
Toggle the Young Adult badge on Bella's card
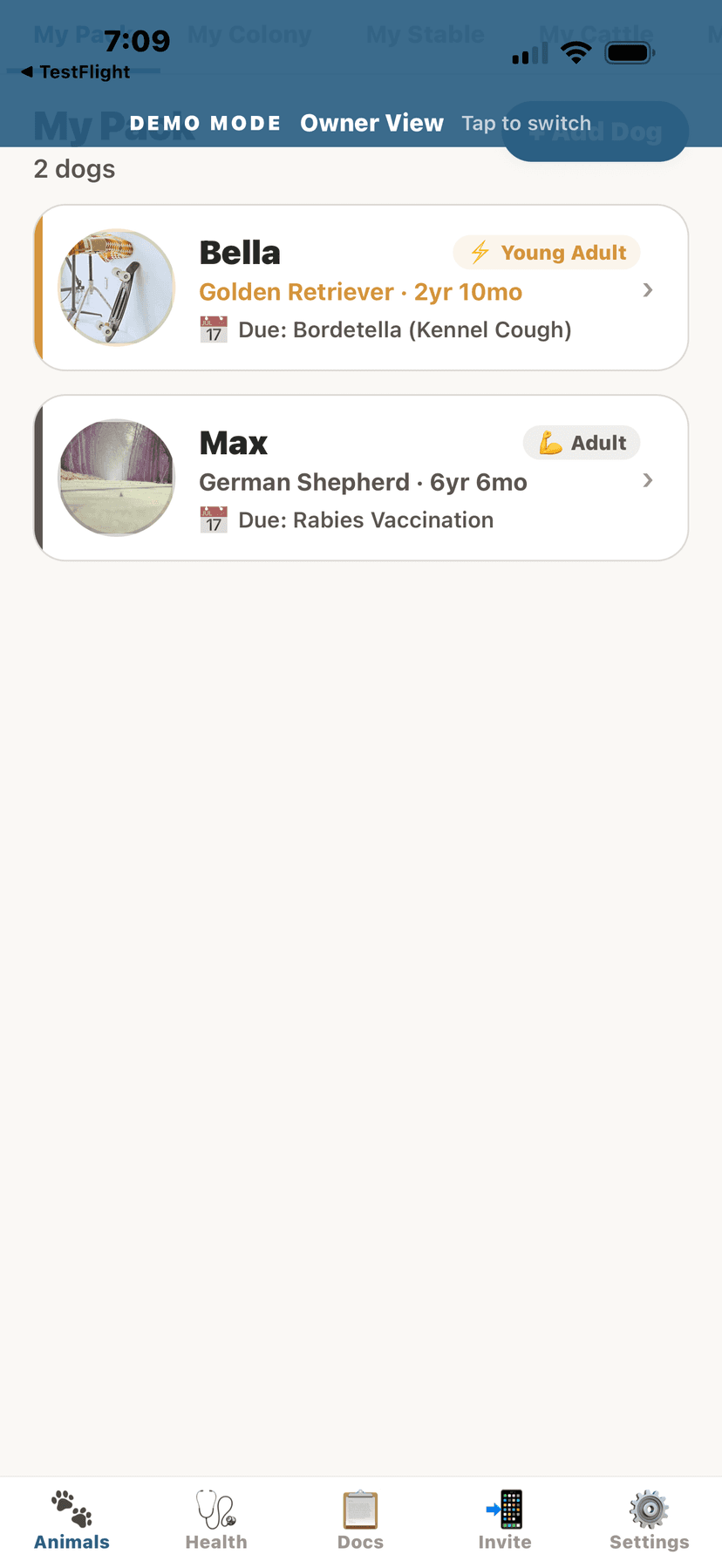[x=547, y=252]
